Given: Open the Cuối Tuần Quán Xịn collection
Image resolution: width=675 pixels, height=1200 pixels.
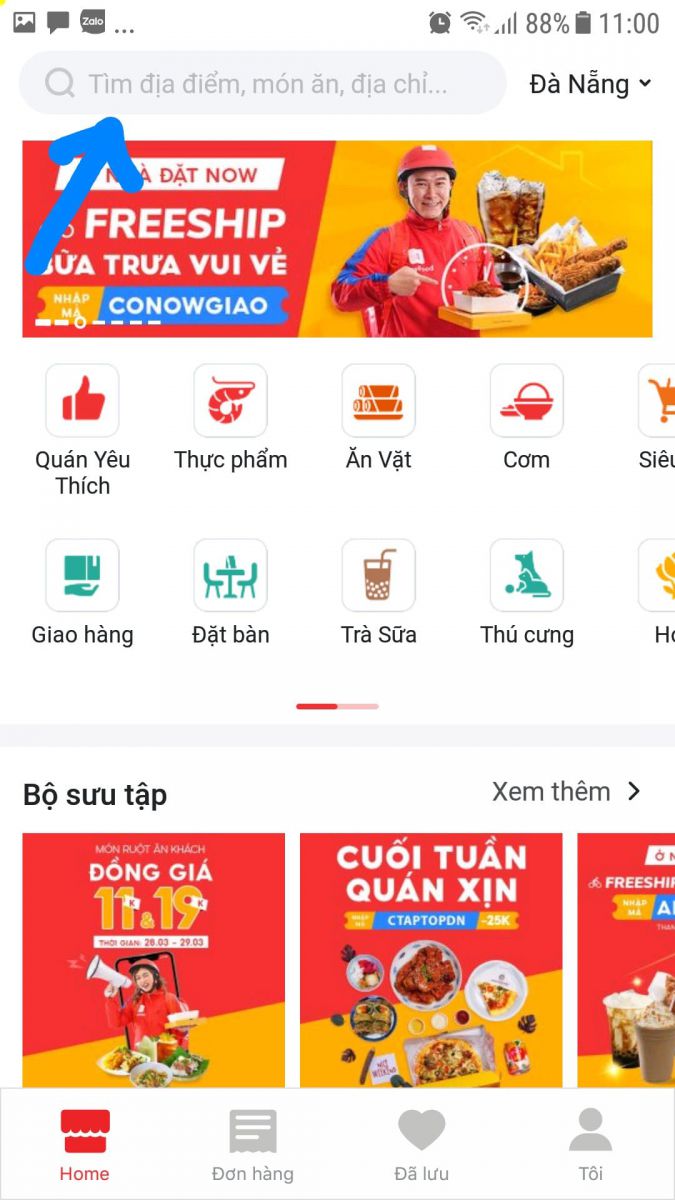Looking at the screenshot, I should coord(430,958).
